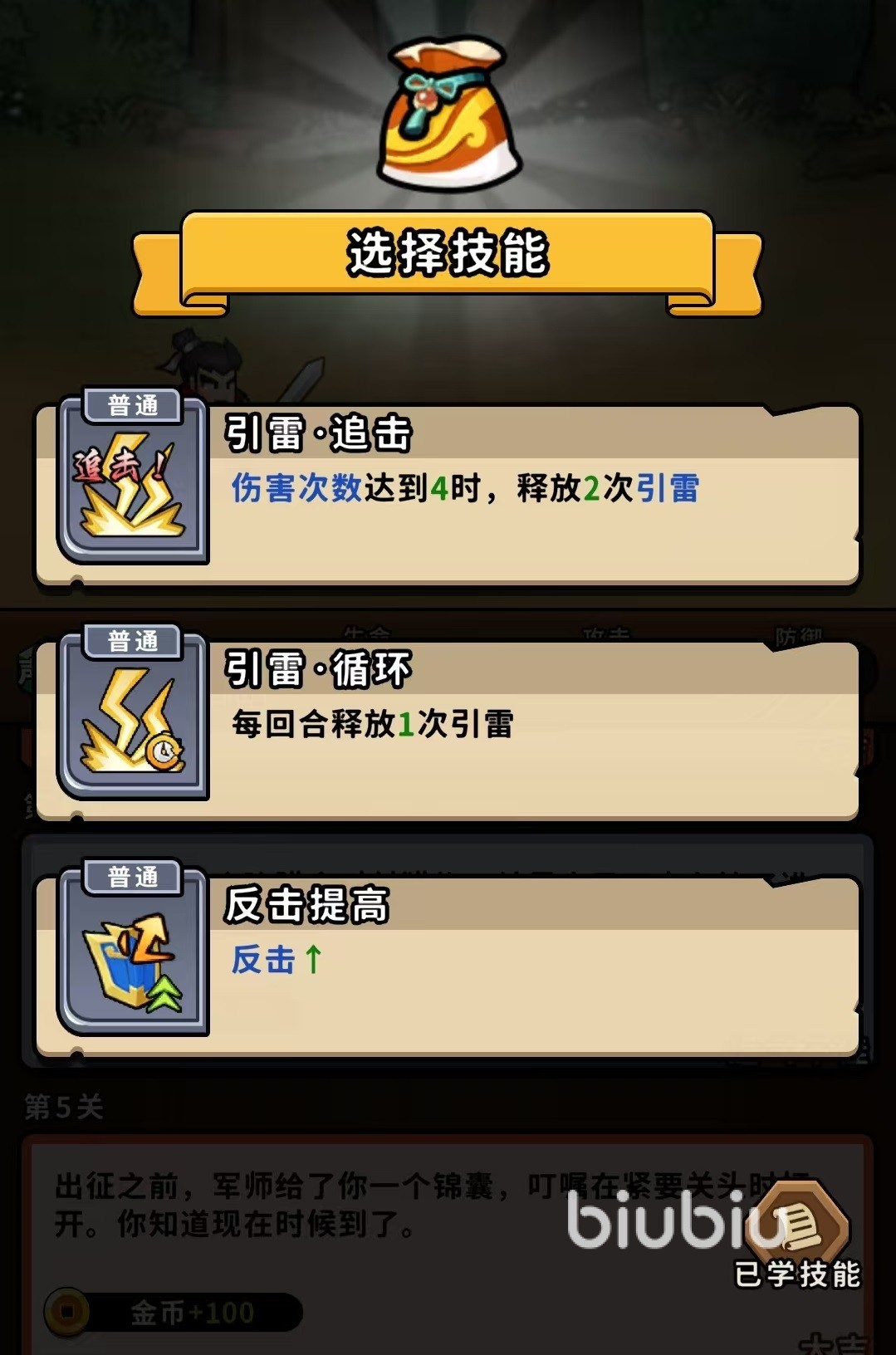Select the 引雷·追击 skill card
896x1355 pixels.
tap(448, 494)
